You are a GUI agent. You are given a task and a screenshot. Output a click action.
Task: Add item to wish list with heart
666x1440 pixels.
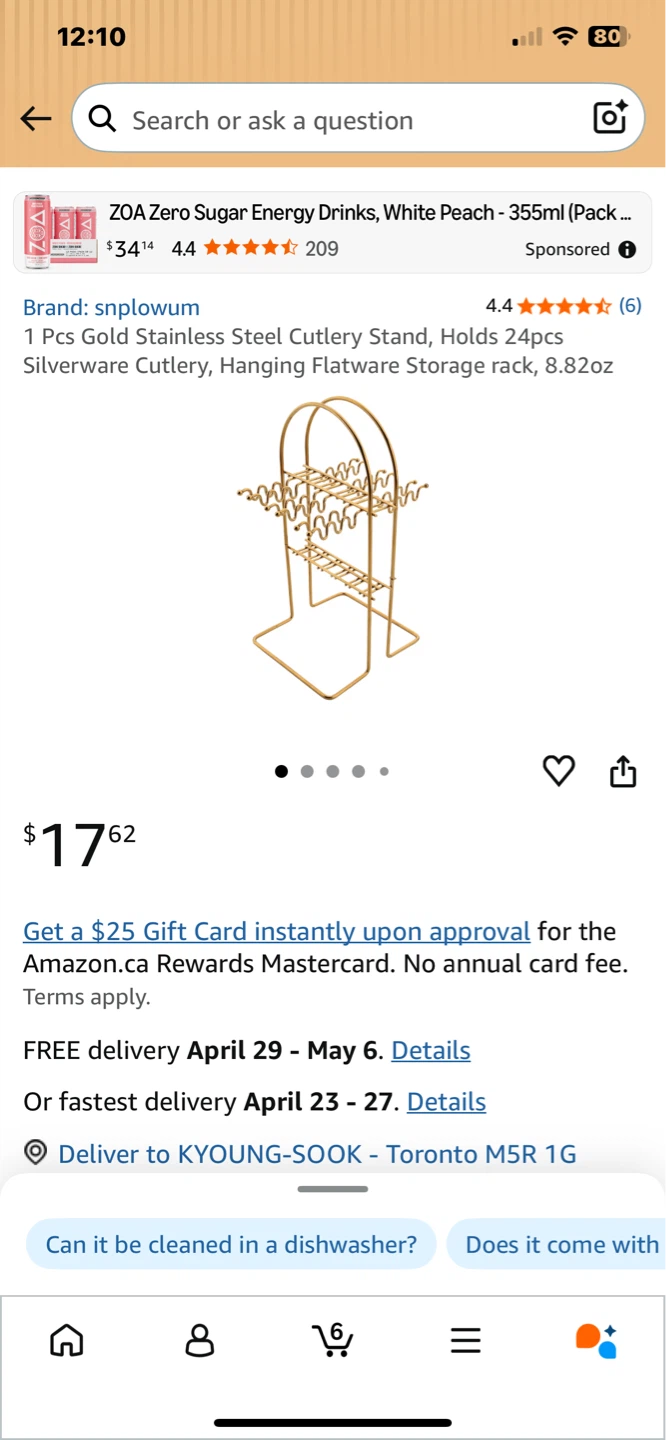point(559,771)
